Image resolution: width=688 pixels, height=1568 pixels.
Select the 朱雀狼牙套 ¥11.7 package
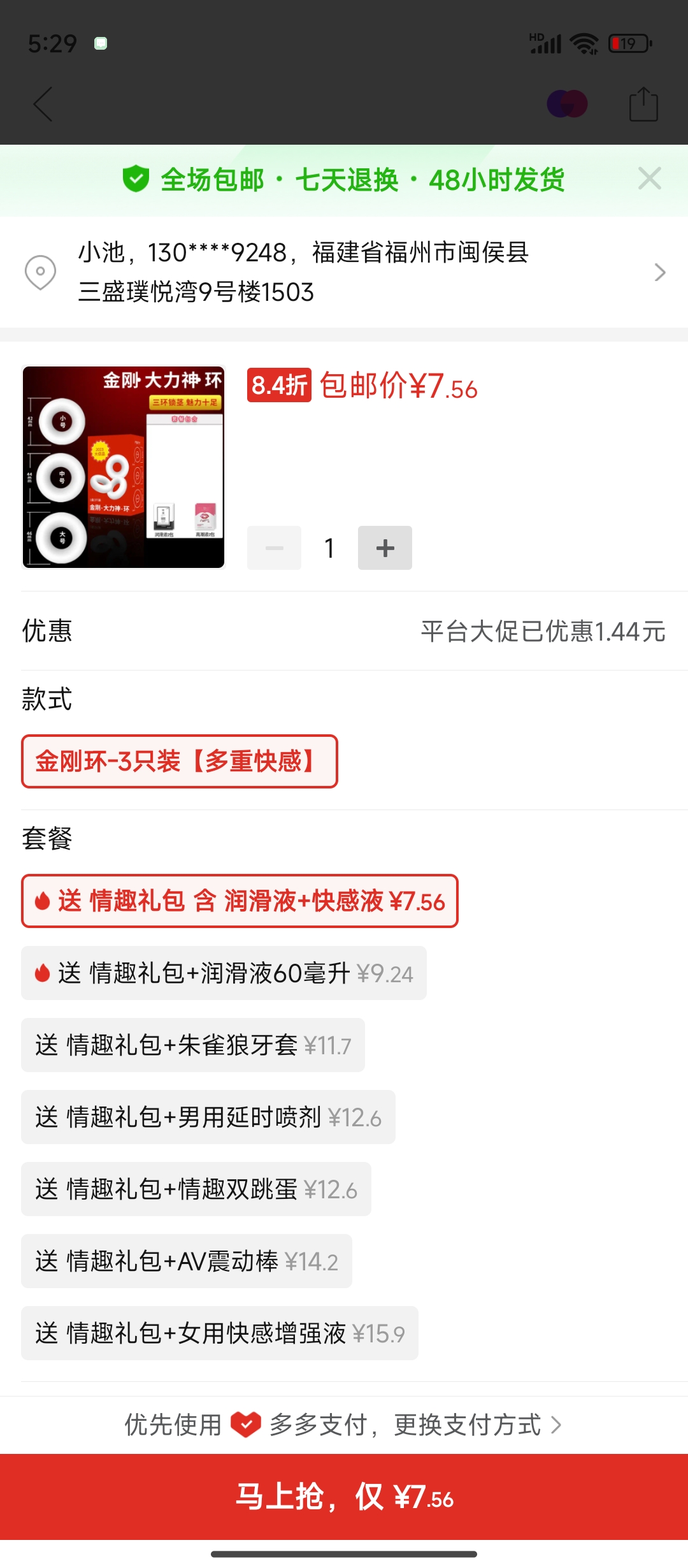(x=193, y=1045)
